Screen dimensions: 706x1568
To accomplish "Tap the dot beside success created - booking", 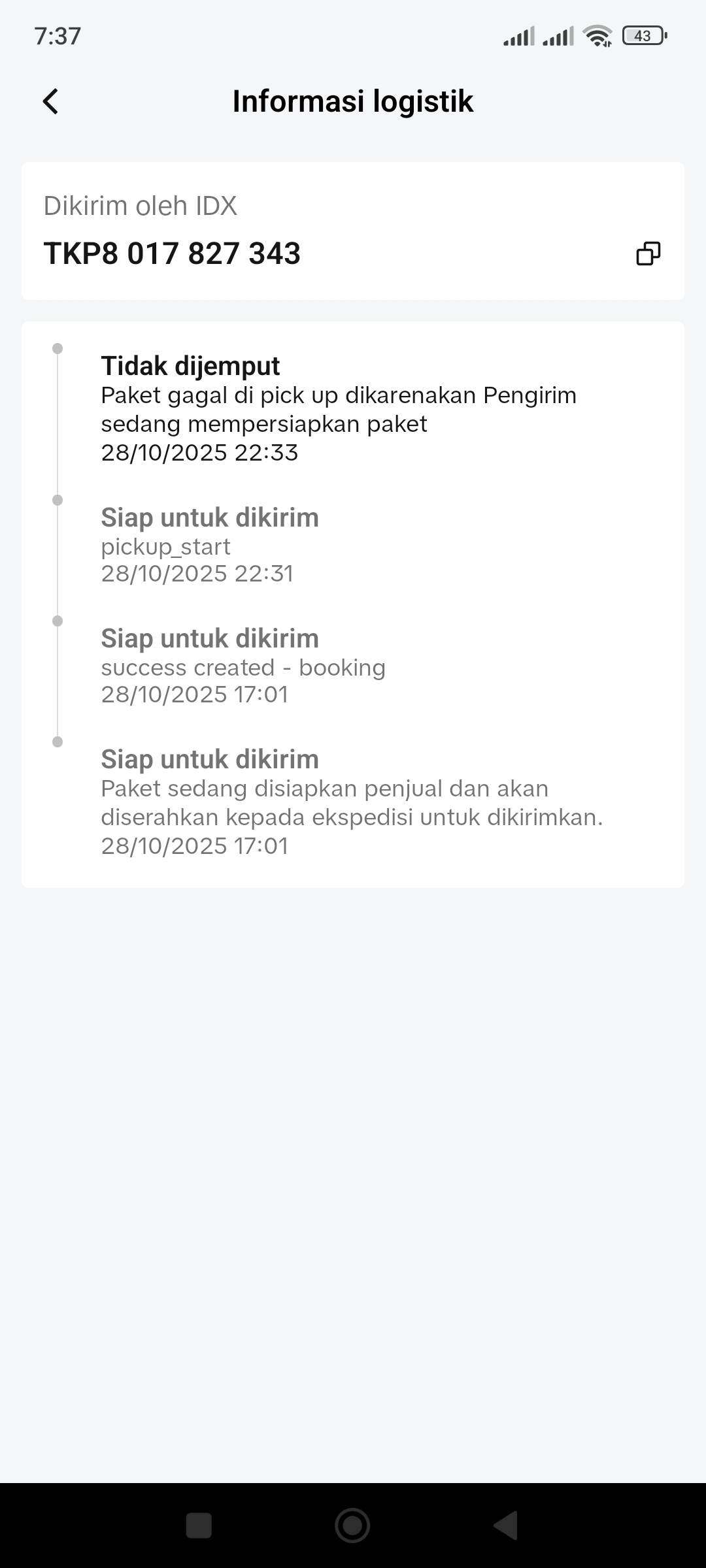I will click(58, 621).
